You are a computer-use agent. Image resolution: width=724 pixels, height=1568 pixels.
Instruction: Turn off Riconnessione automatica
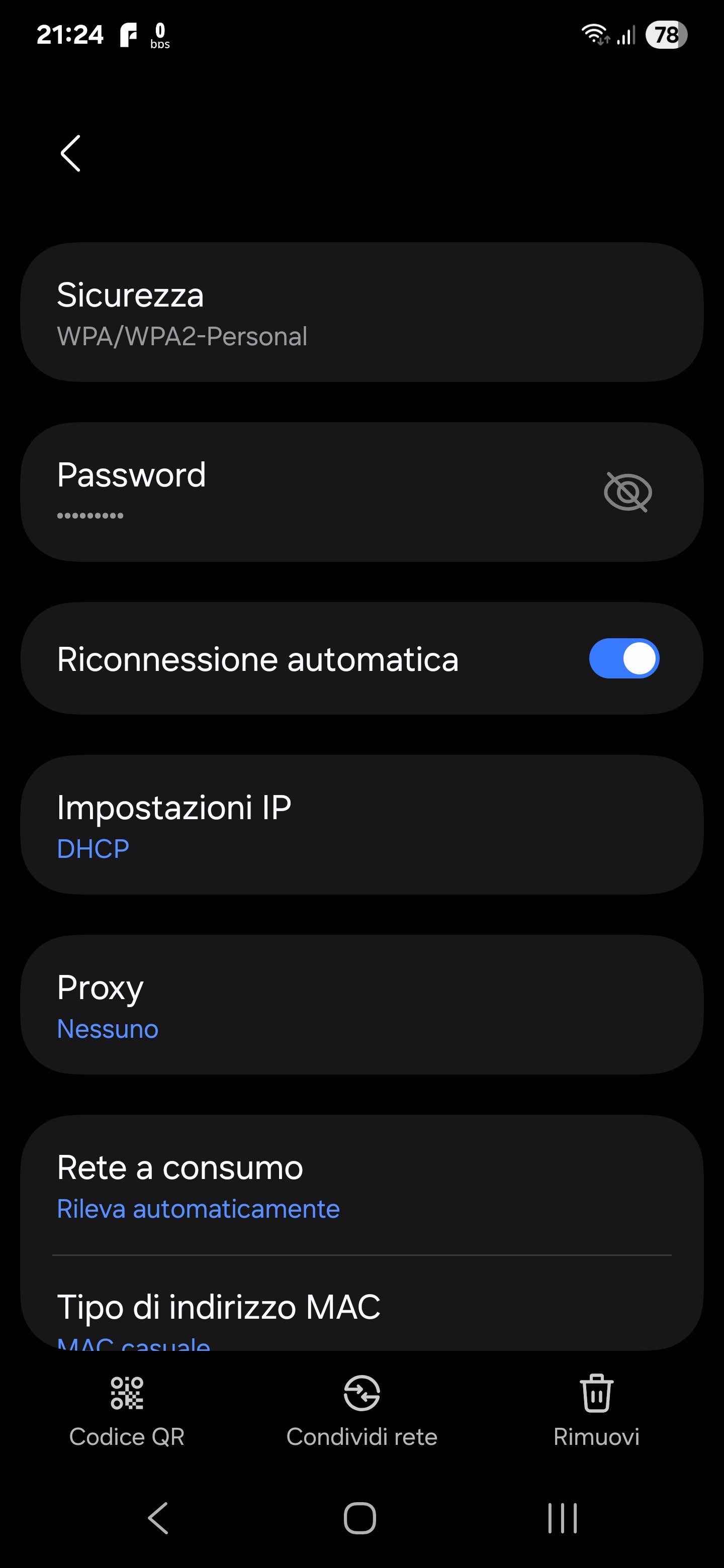click(x=623, y=658)
